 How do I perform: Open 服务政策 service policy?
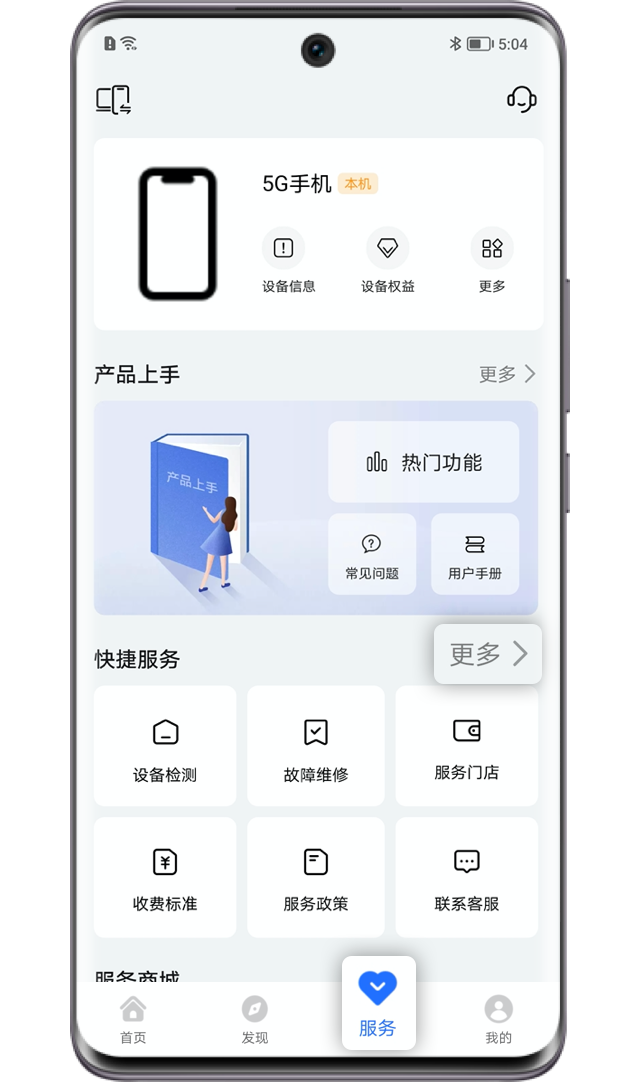pyautogui.click(x=316, y=877)
